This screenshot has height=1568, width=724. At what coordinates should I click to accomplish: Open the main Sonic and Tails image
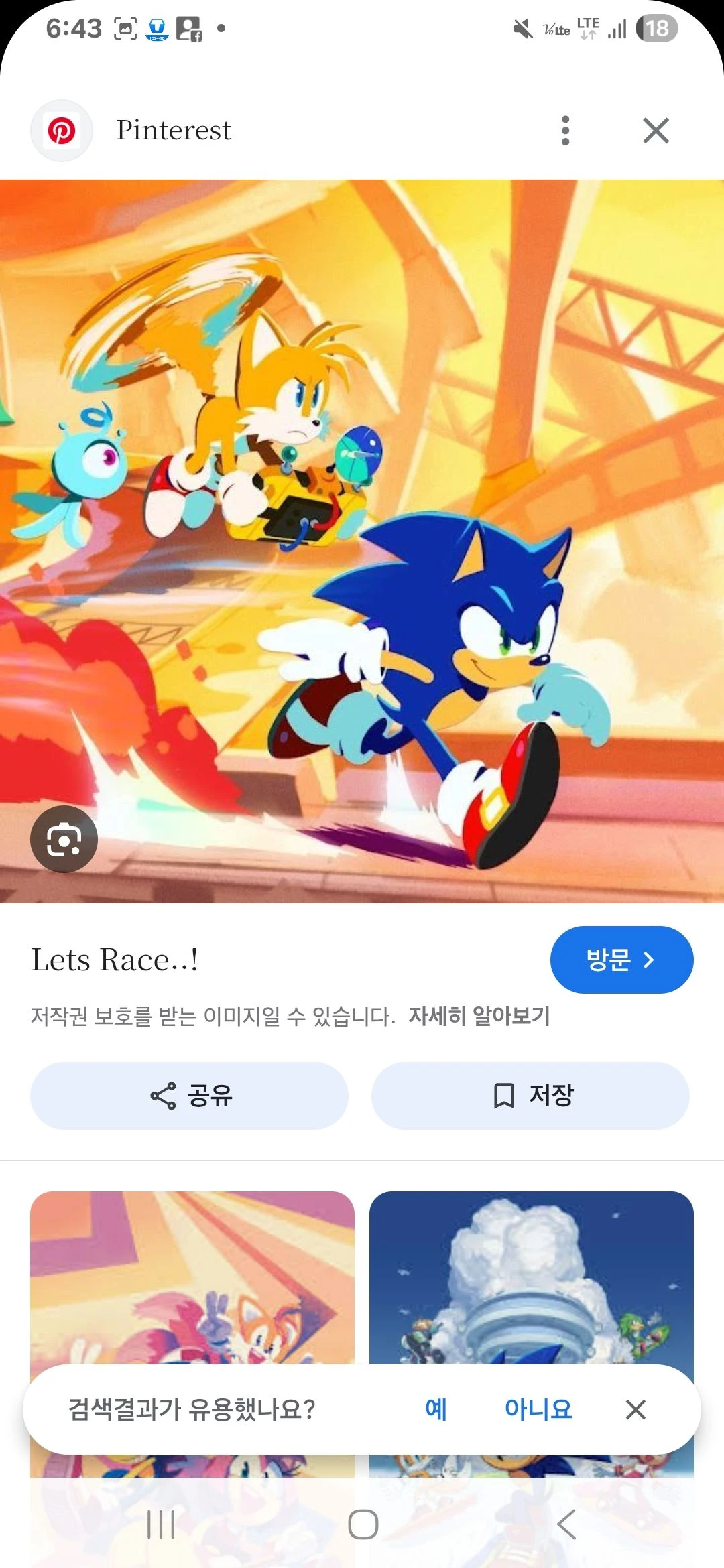pyautogui.click(x=362, y=536)
